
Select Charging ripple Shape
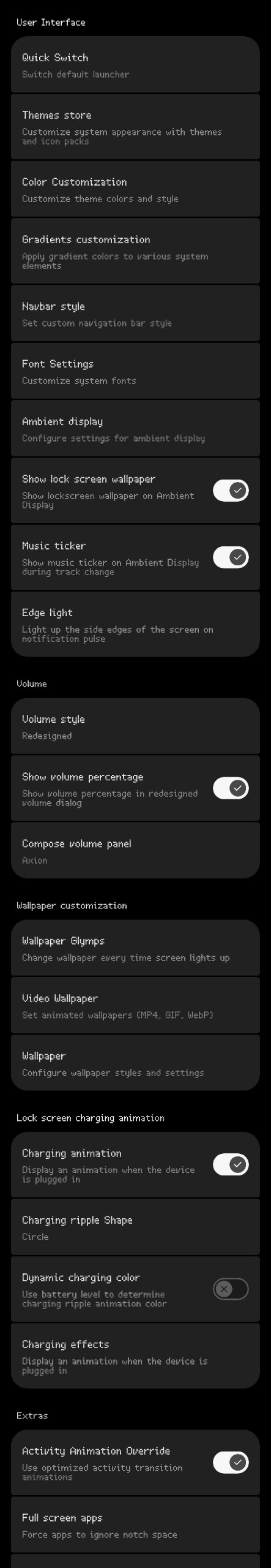click(x=135, y=1227)
